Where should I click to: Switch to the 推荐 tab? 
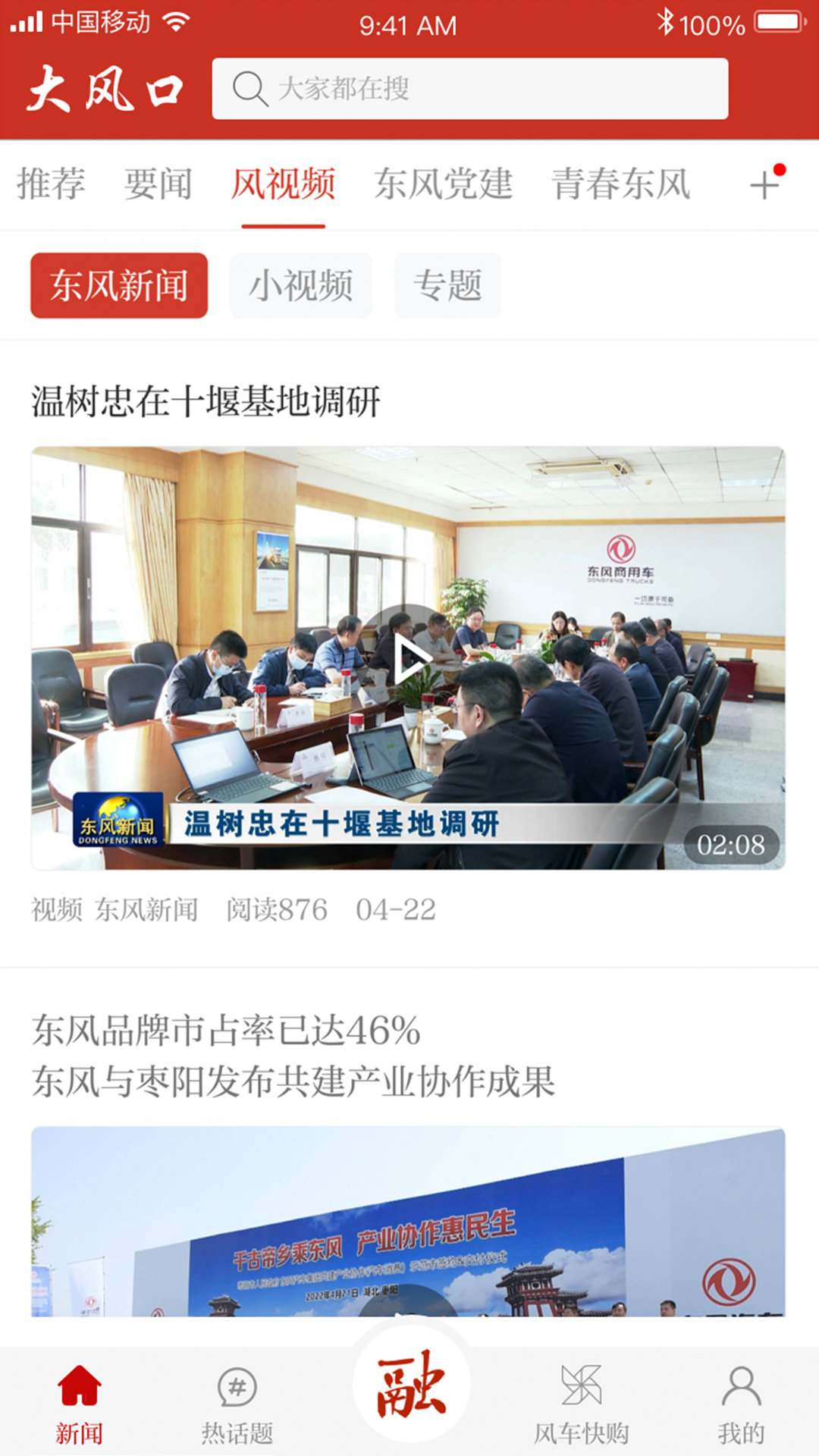tap(51, 184)
